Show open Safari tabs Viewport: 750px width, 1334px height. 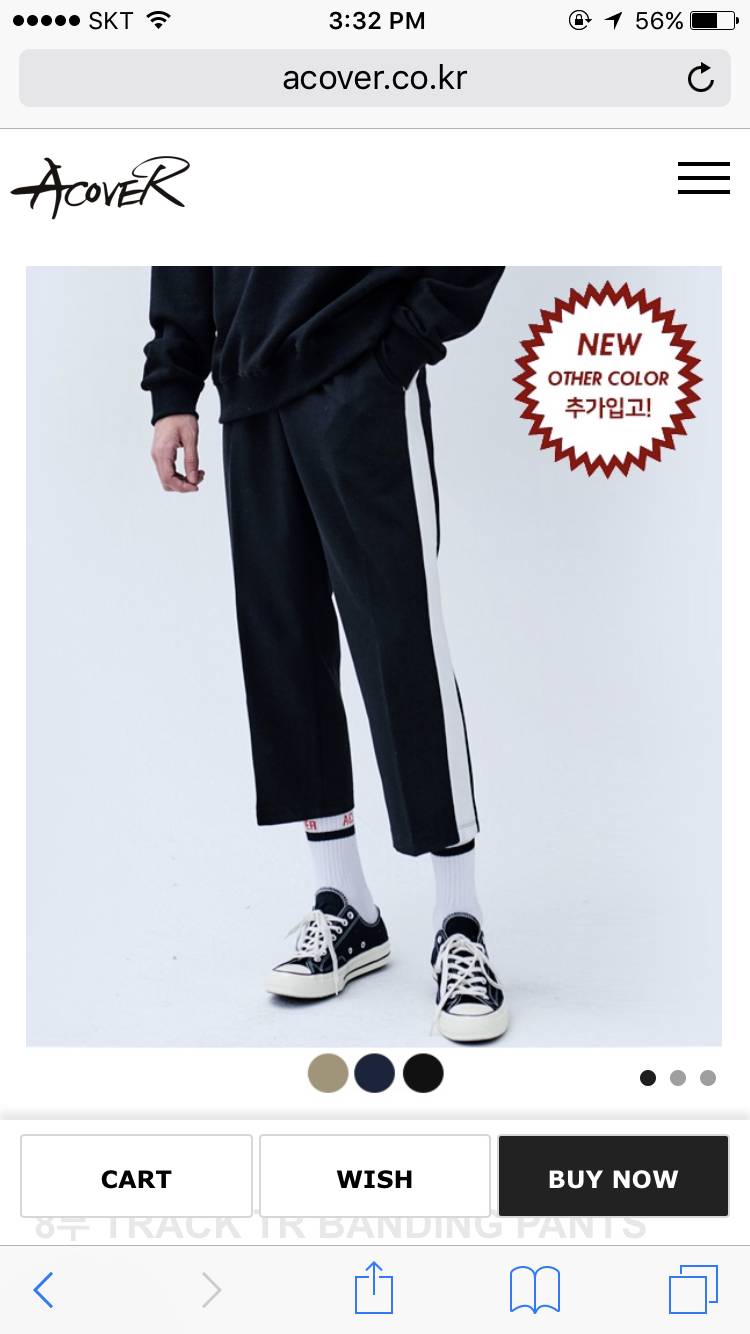[692, 1290]
